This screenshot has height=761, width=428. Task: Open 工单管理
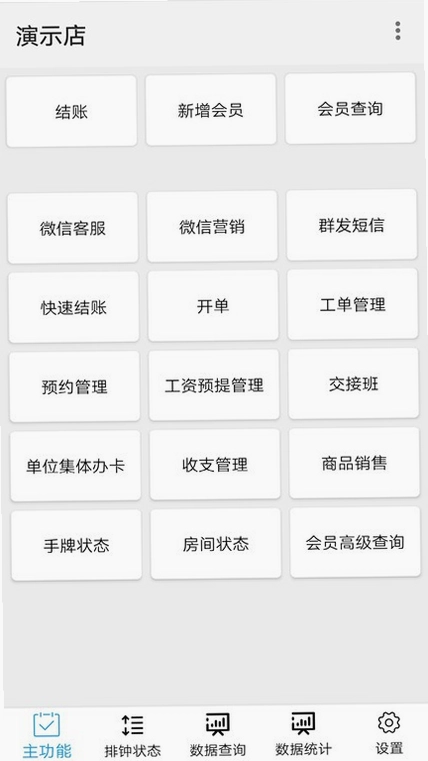tap(353, 304)
